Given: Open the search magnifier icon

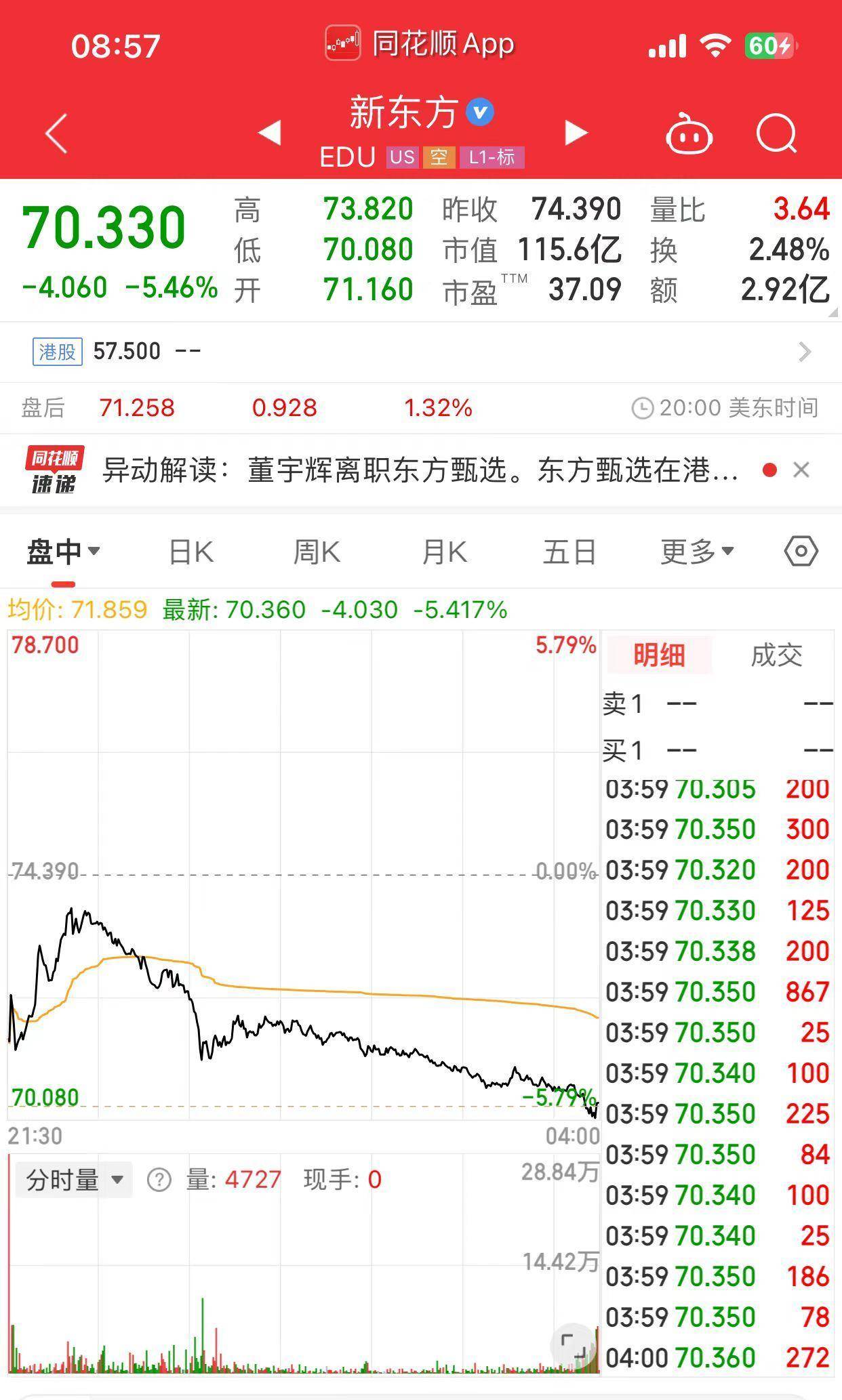Looking at the screenshot, I should 777,132.
